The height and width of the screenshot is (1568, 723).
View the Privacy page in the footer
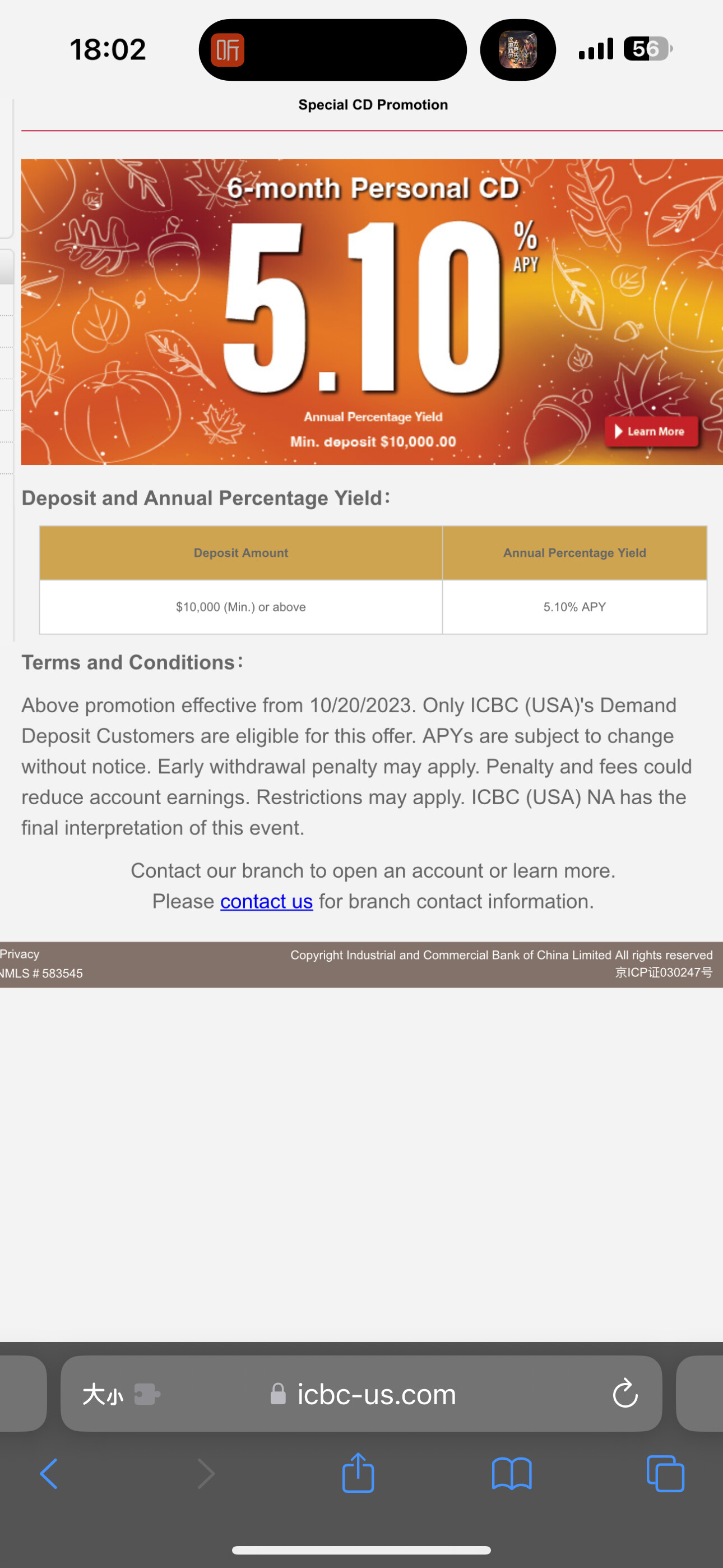click(20, 954)
